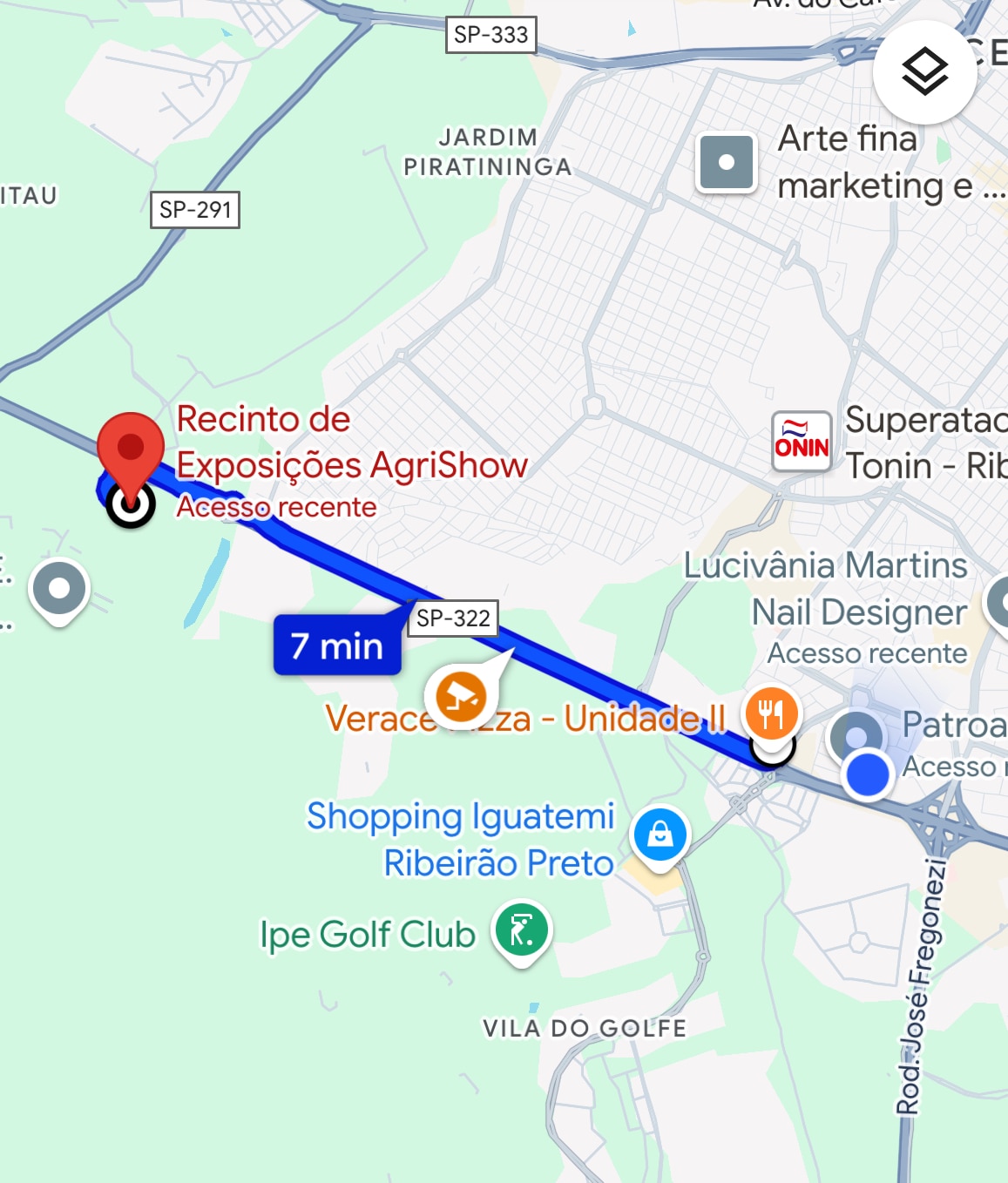Click the Vila do Golfe area label
This screenshot has width=1008, height=1183.
[x=585, y=1029]
